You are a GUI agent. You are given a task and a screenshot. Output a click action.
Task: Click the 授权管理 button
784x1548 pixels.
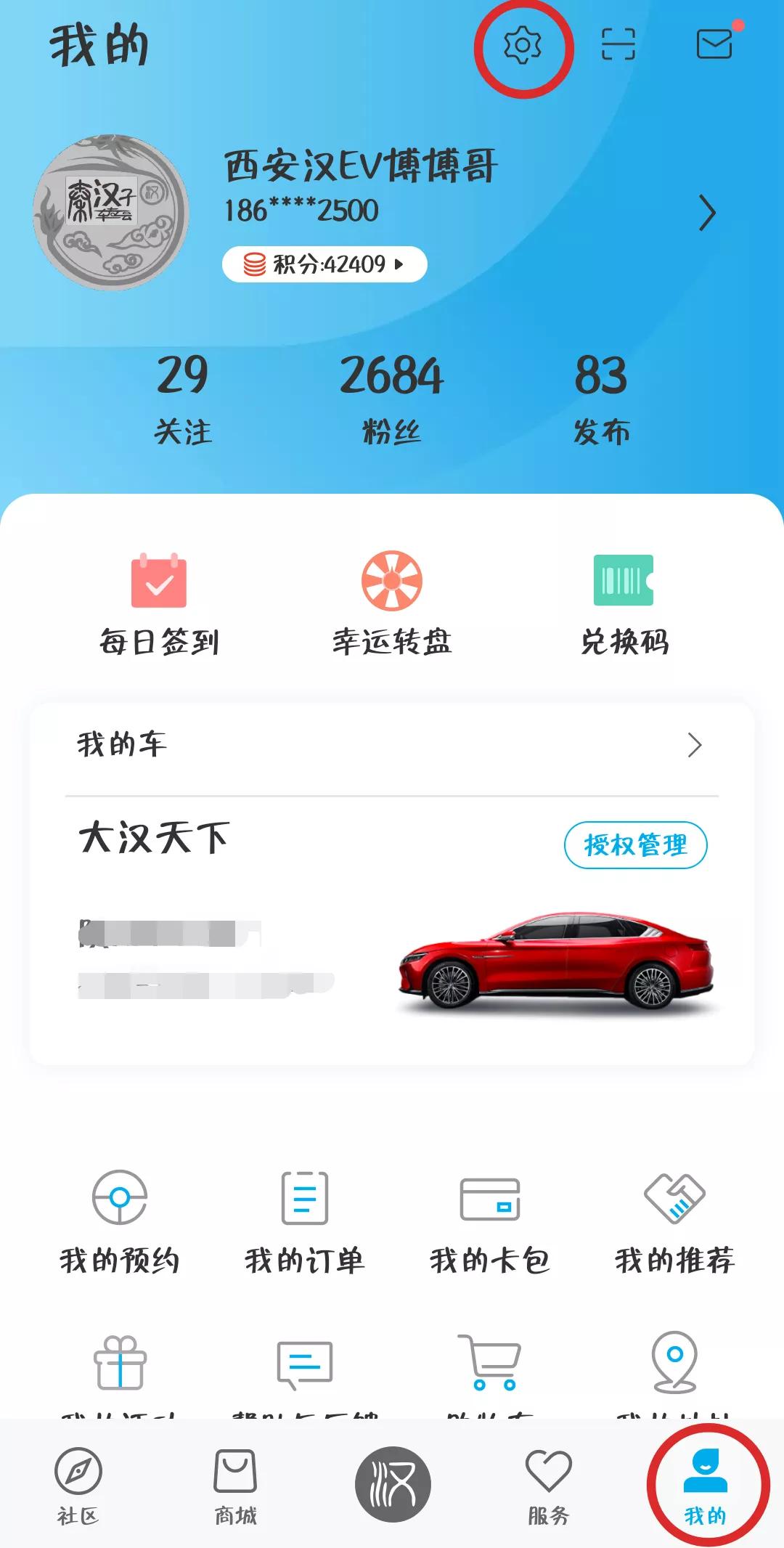[x=634, y=844]
